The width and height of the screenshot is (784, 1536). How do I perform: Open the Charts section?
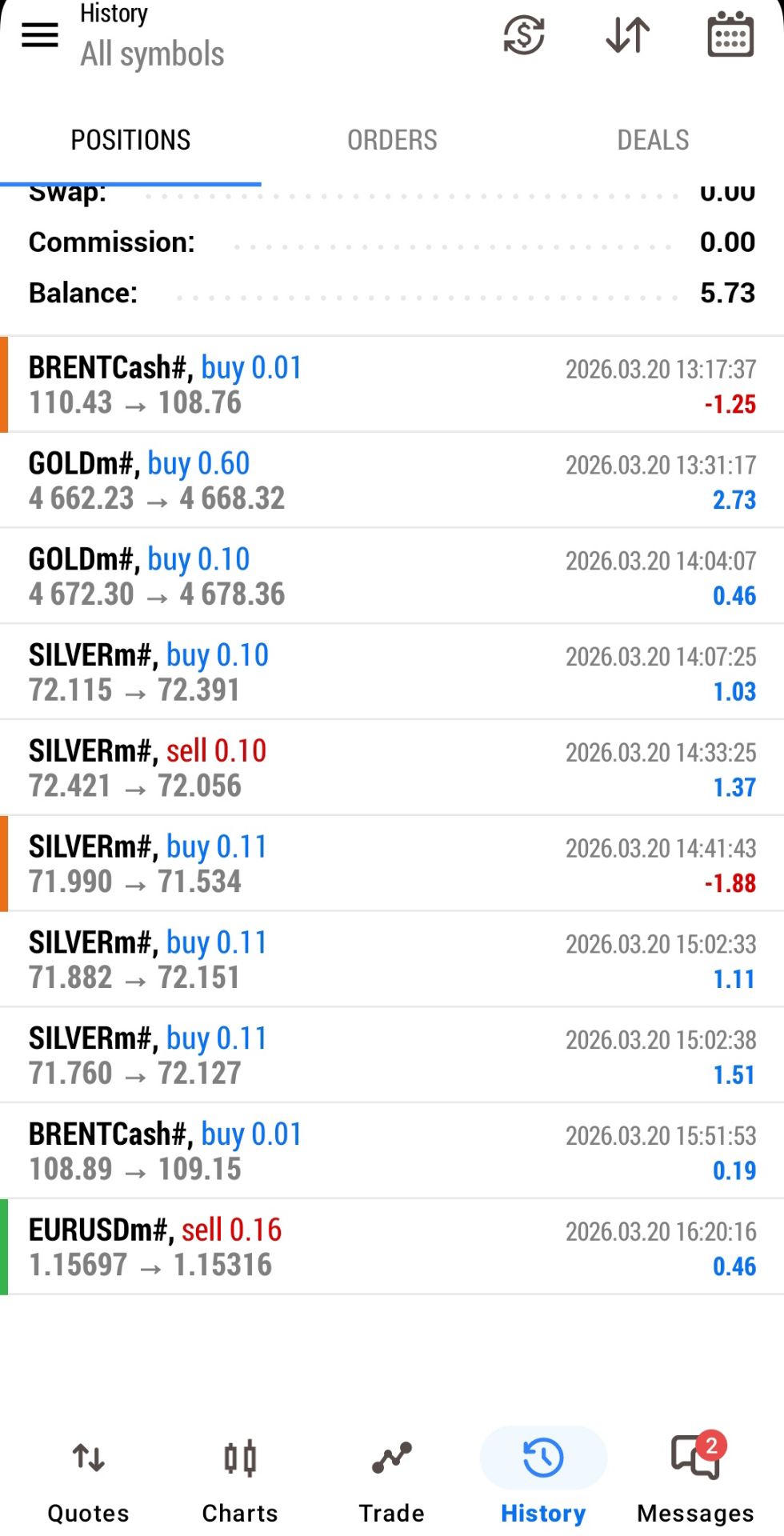click(x=240, y=1480)
